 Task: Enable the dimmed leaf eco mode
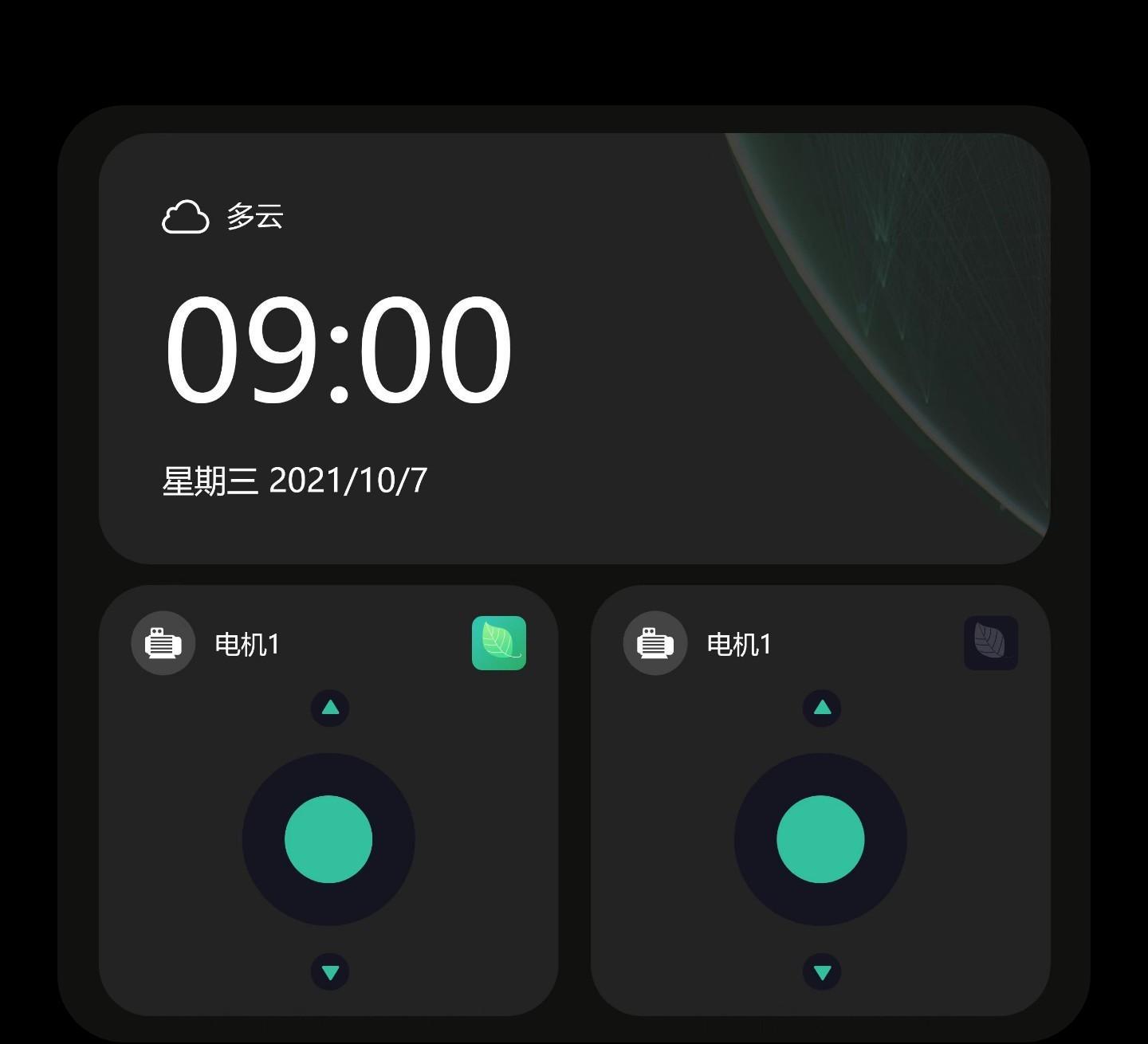coord(991,643)
